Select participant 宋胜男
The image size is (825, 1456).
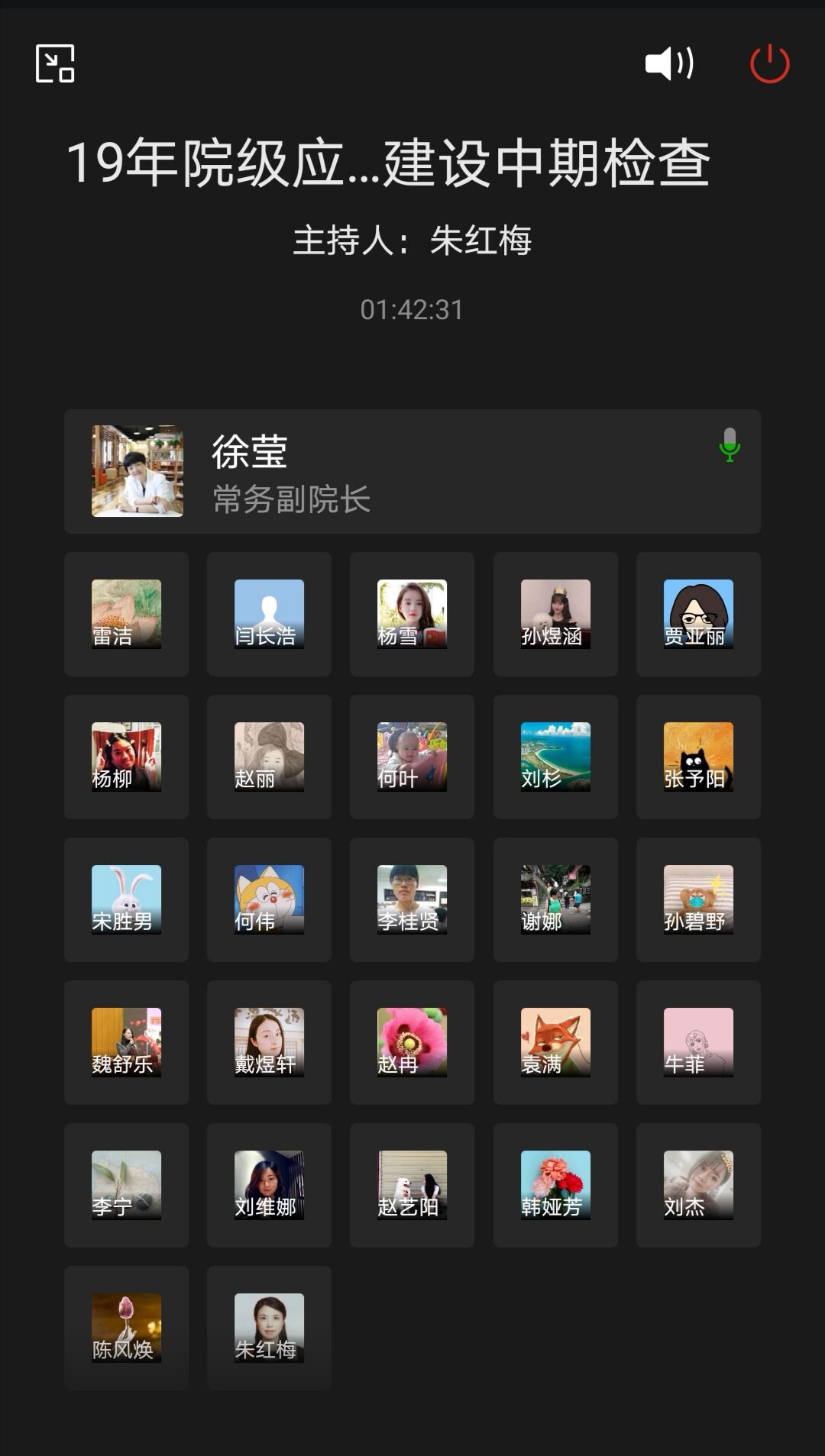tap(126, 899)
